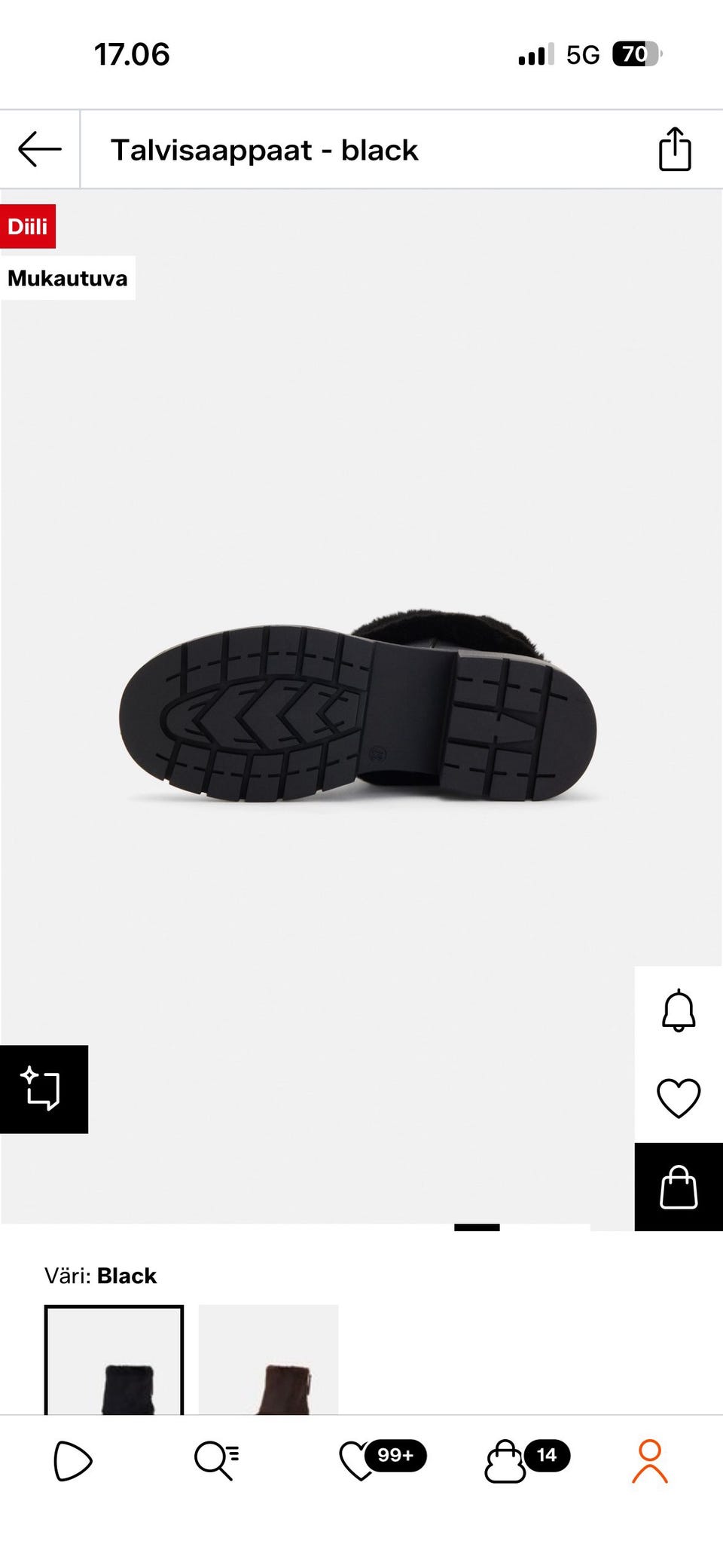723x1568 pixels.
Task: Share this product
Action: click(674, 149)
